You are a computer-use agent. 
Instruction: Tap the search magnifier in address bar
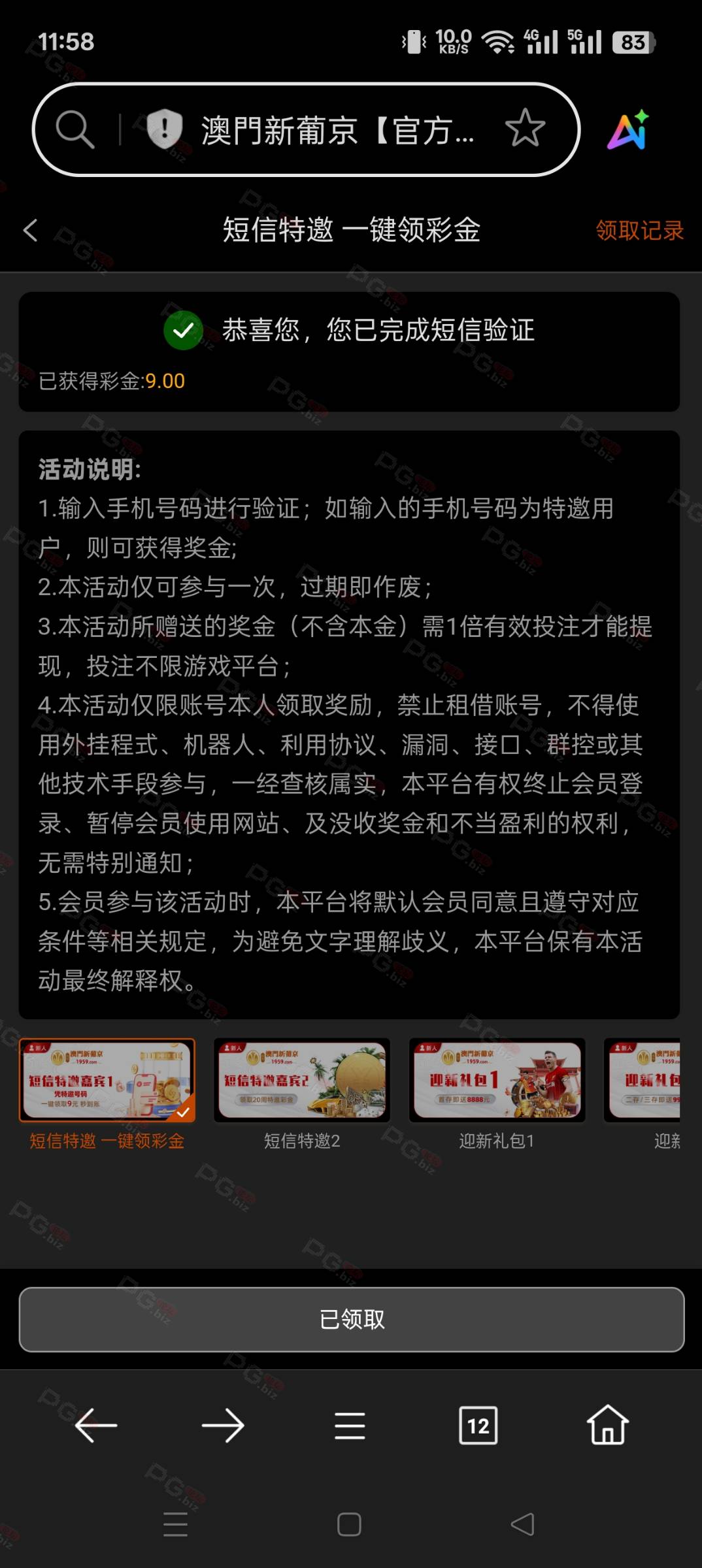tap(75, 129)
